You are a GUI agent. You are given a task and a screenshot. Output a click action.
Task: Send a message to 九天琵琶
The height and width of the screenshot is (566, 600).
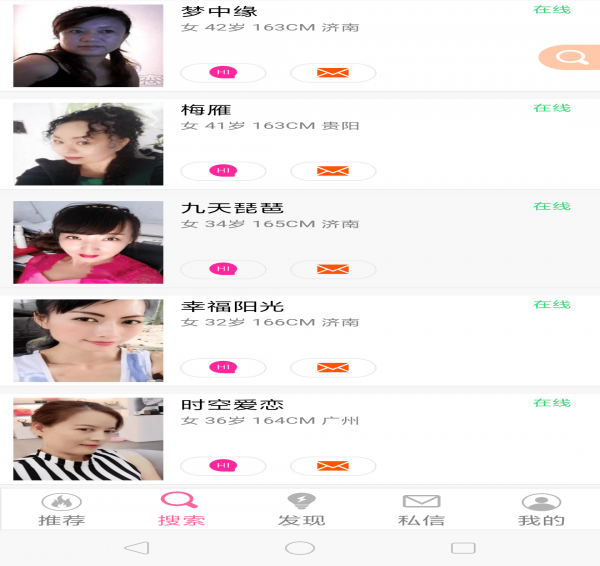(333, 269)
